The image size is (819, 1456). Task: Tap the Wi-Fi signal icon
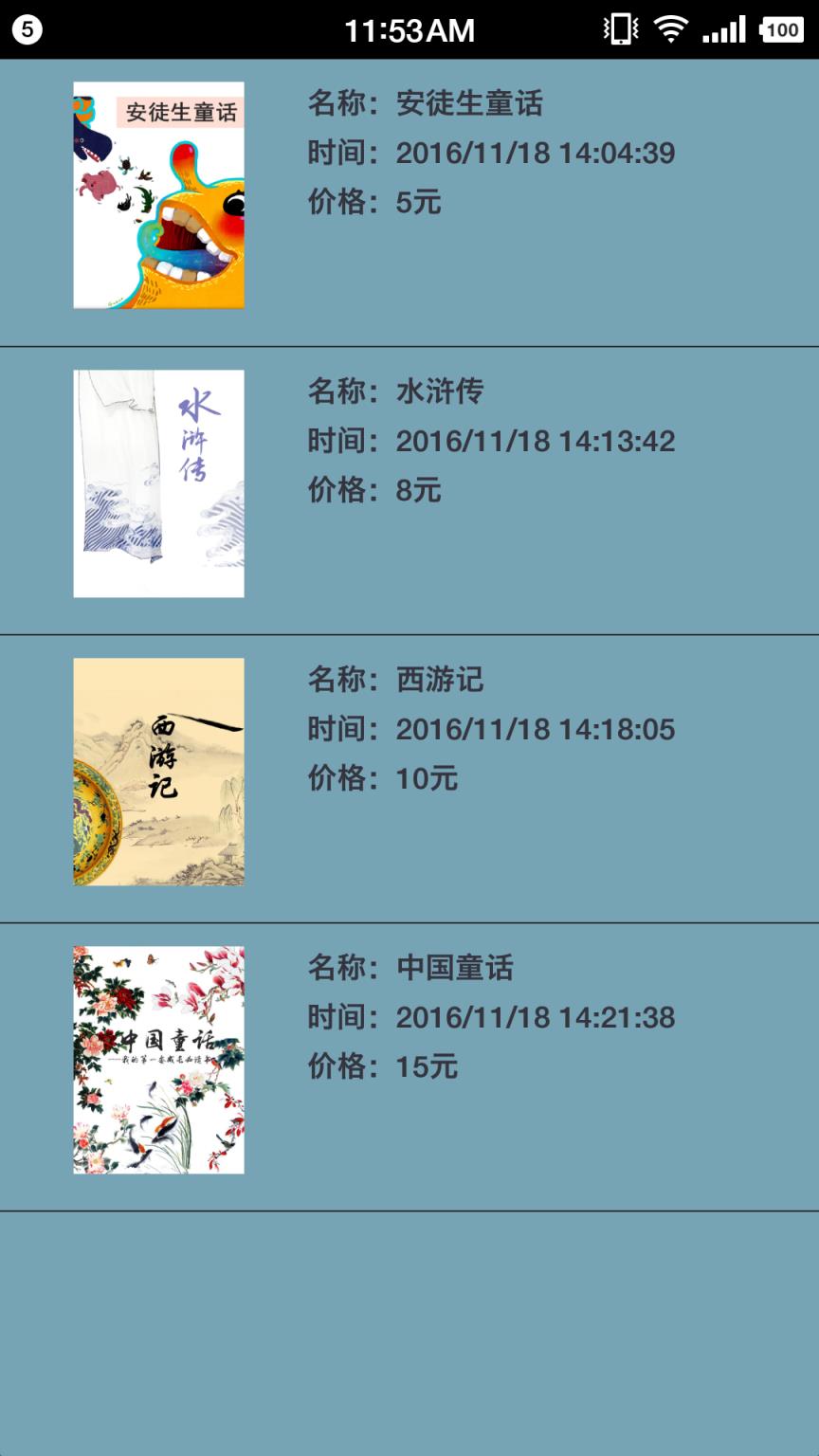[x=671, y=29]
